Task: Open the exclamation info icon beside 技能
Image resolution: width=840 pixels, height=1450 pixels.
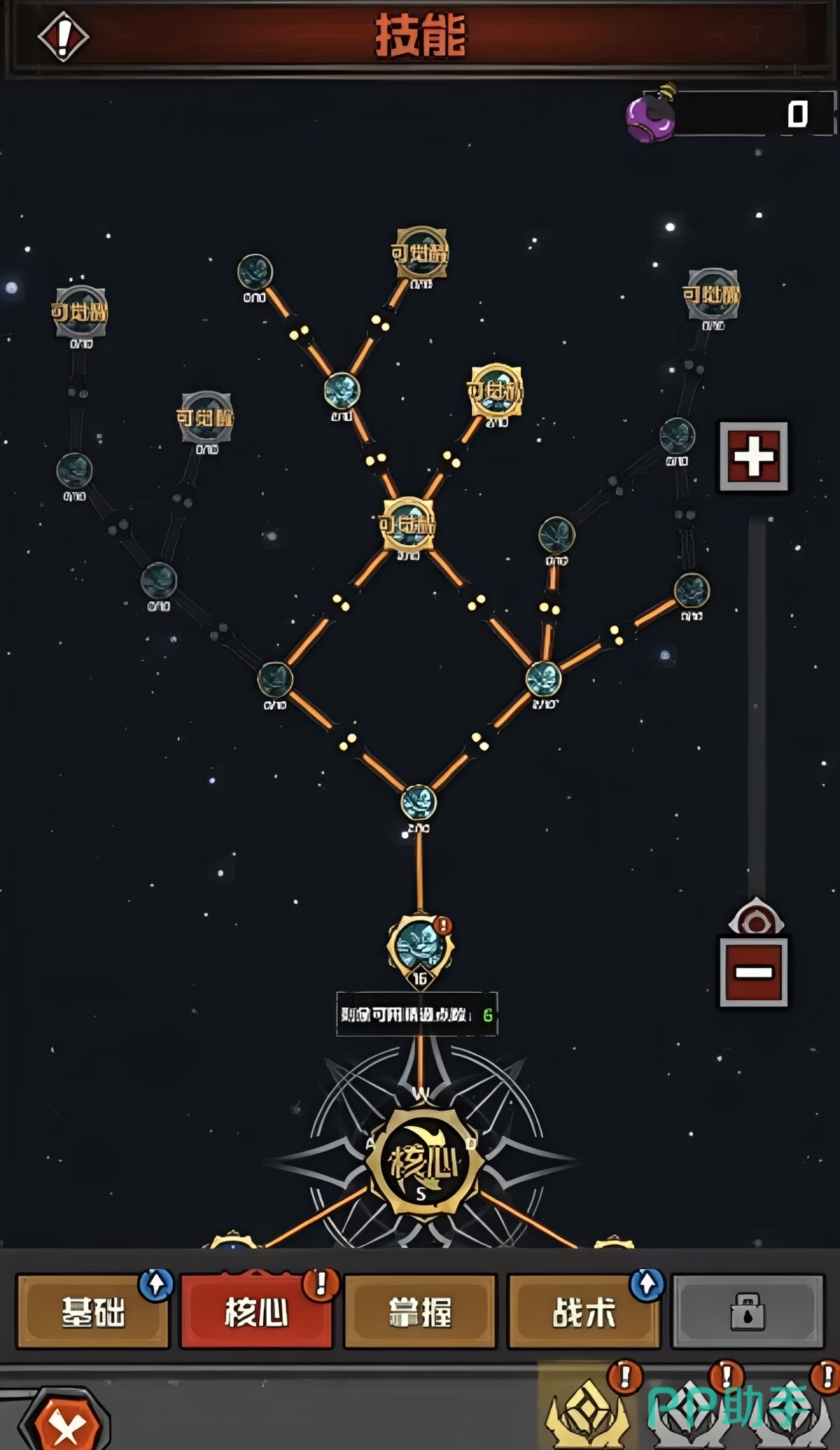Action: 63,36
